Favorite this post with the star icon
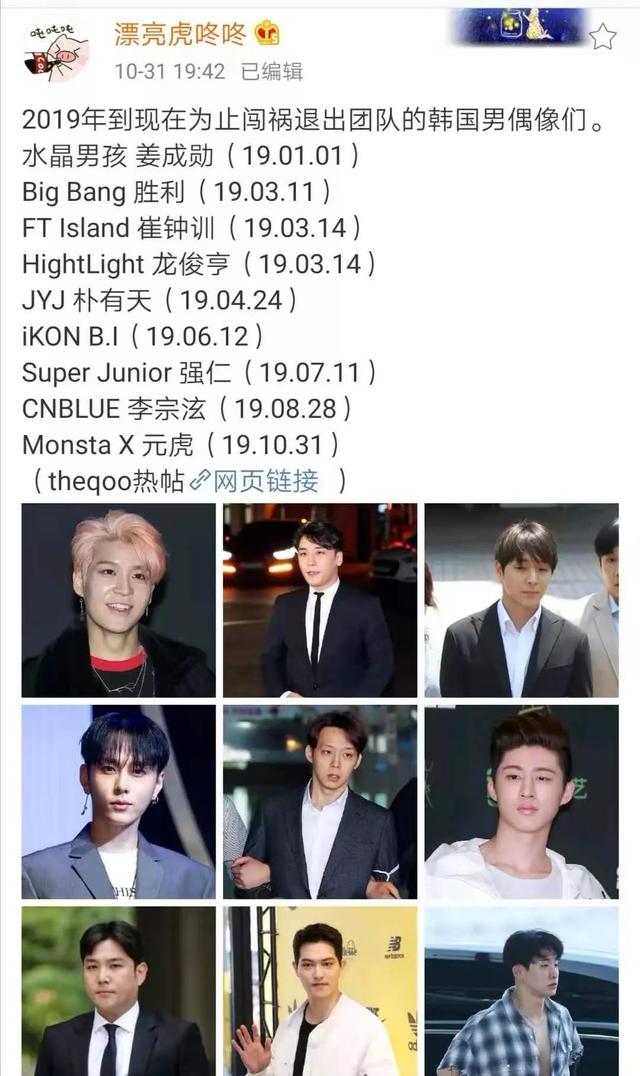 (x=602, y=37)
